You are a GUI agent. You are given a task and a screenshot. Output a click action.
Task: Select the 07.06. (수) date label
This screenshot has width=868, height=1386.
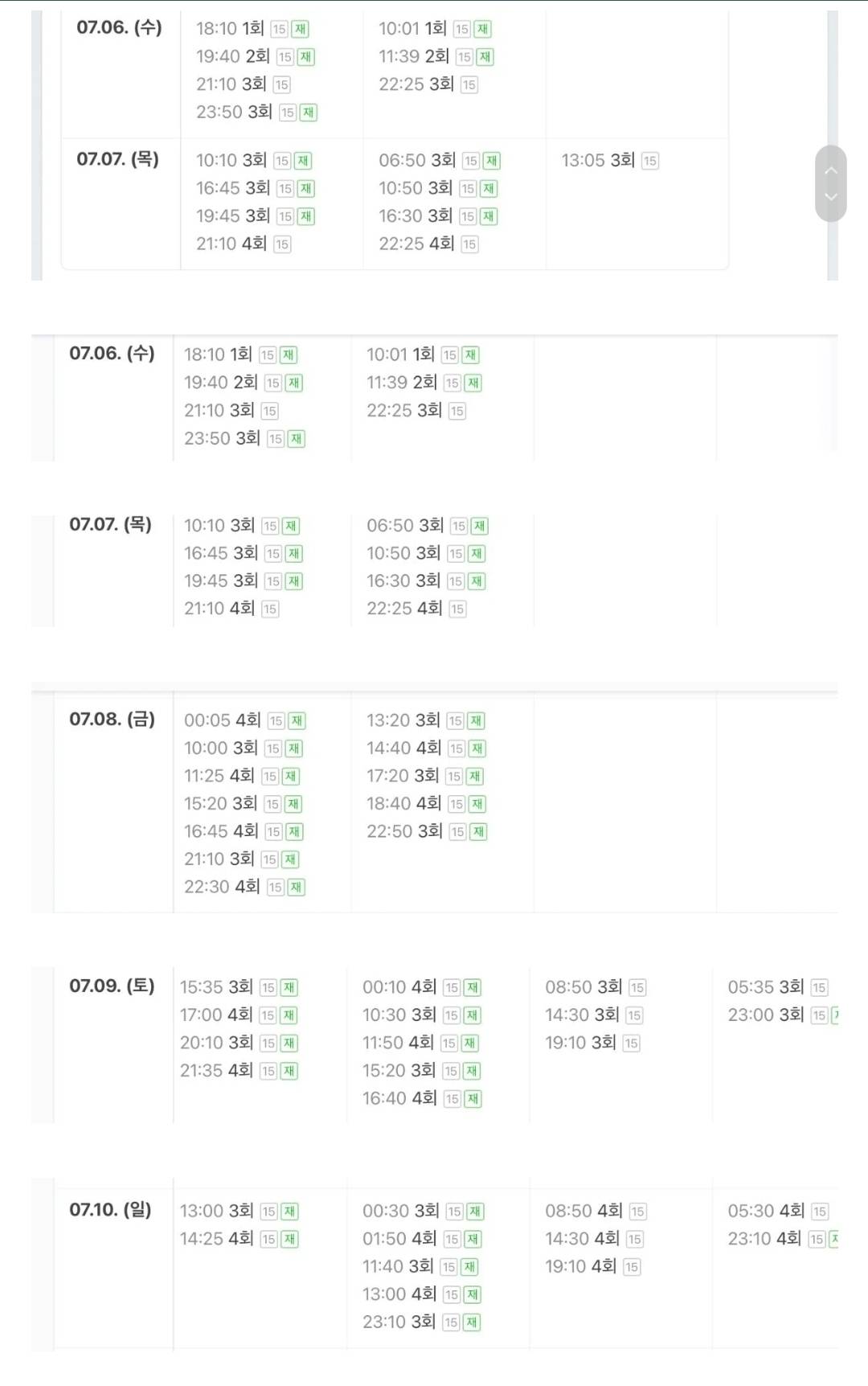click(118, 27)
